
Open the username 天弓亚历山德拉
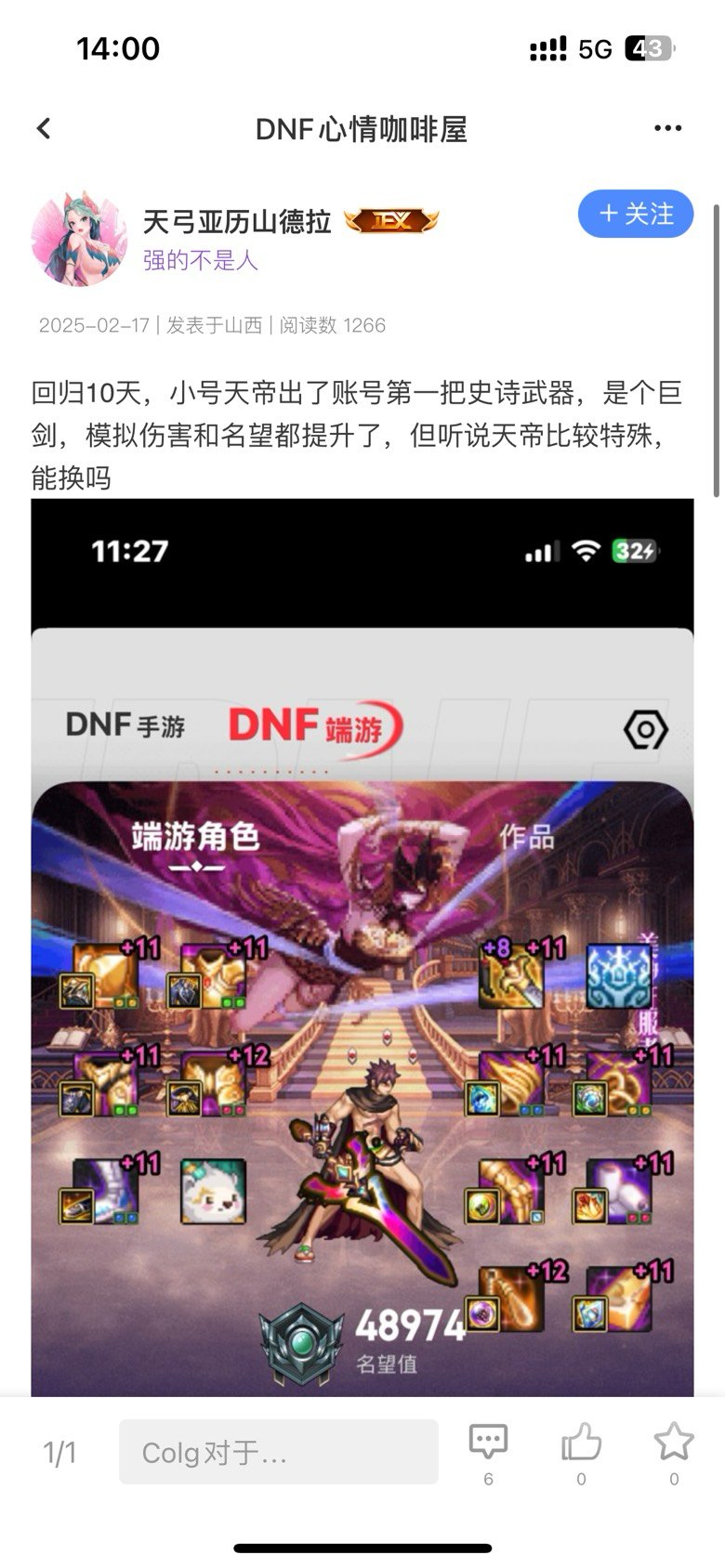point(237,221)
